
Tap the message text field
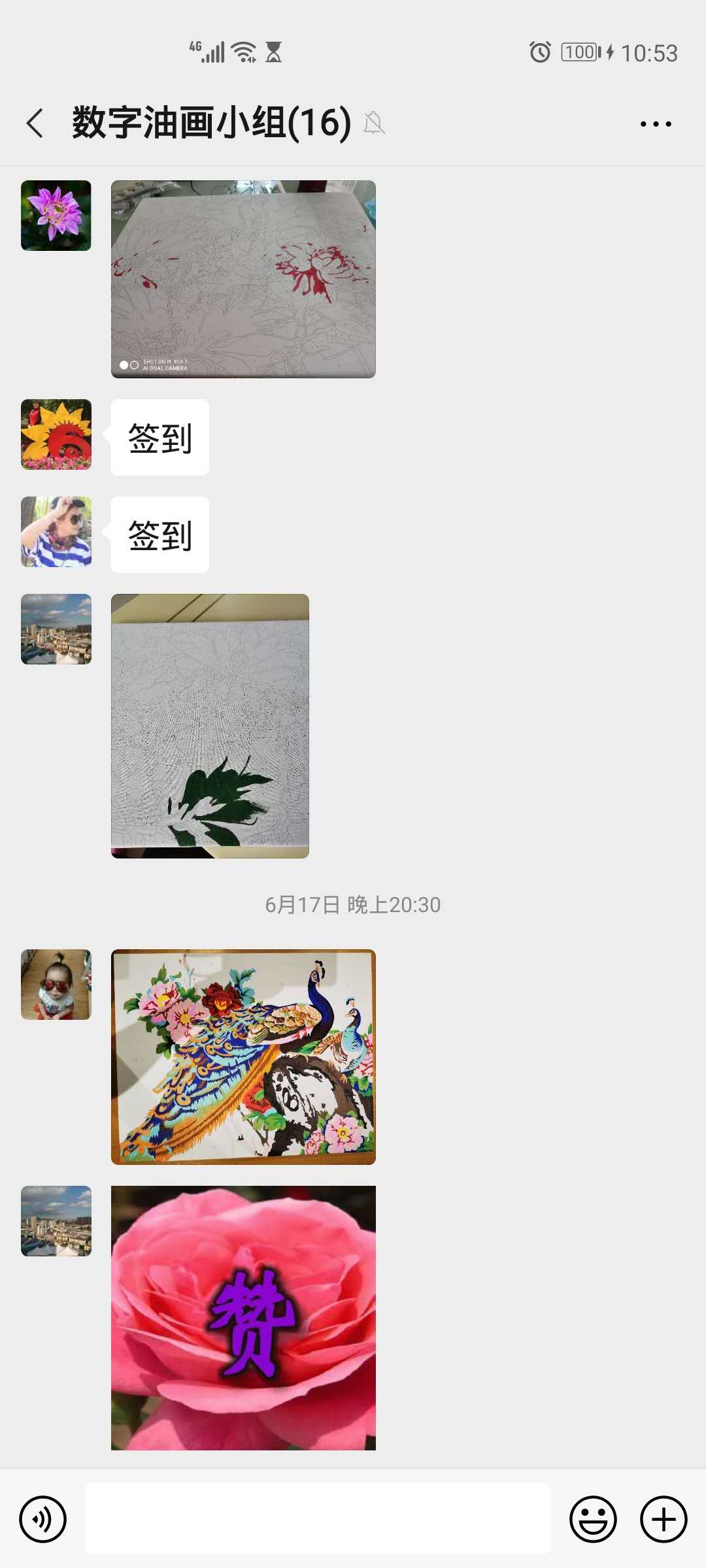point(318,1518)
